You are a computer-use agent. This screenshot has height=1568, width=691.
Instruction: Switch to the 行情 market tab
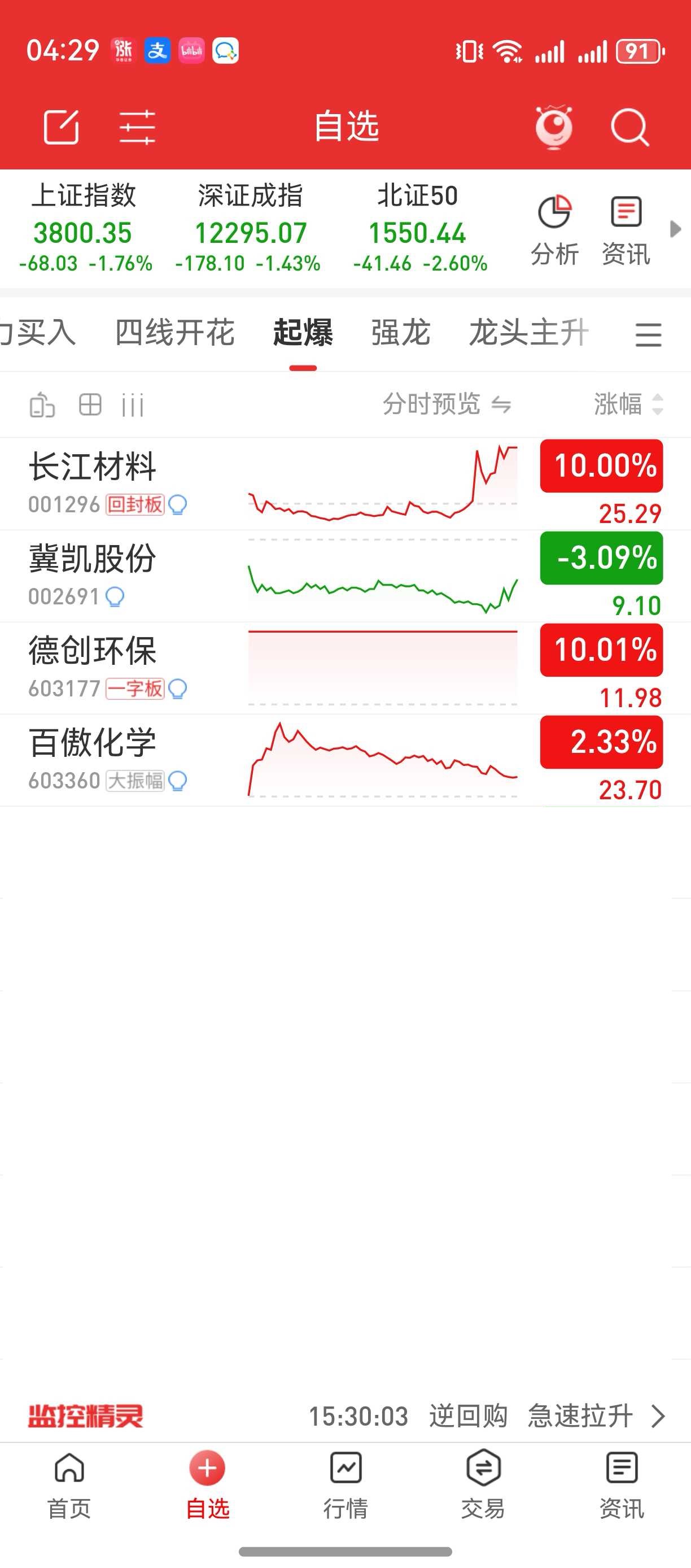(x=345, y=1485)
